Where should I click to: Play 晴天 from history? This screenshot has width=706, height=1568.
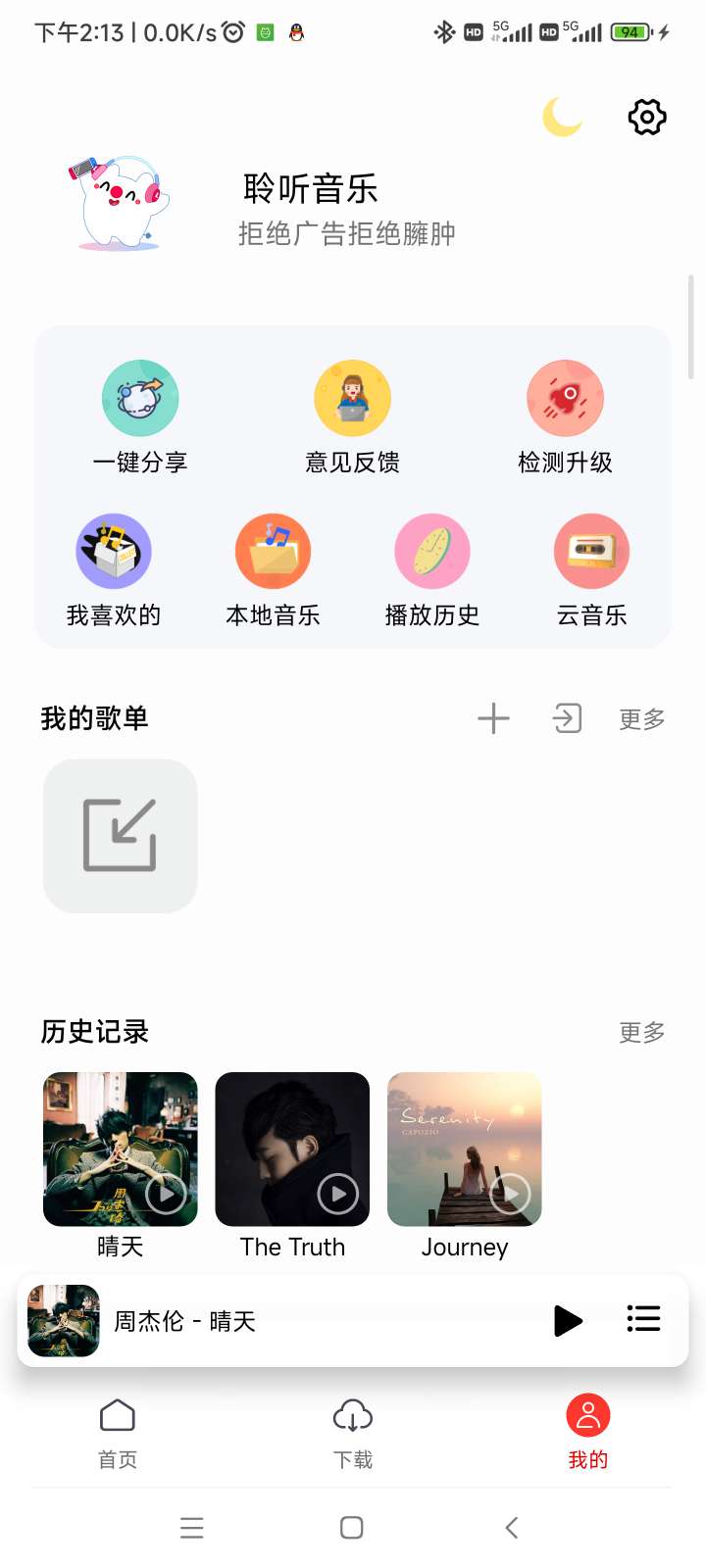click(x=121, y=1150)
